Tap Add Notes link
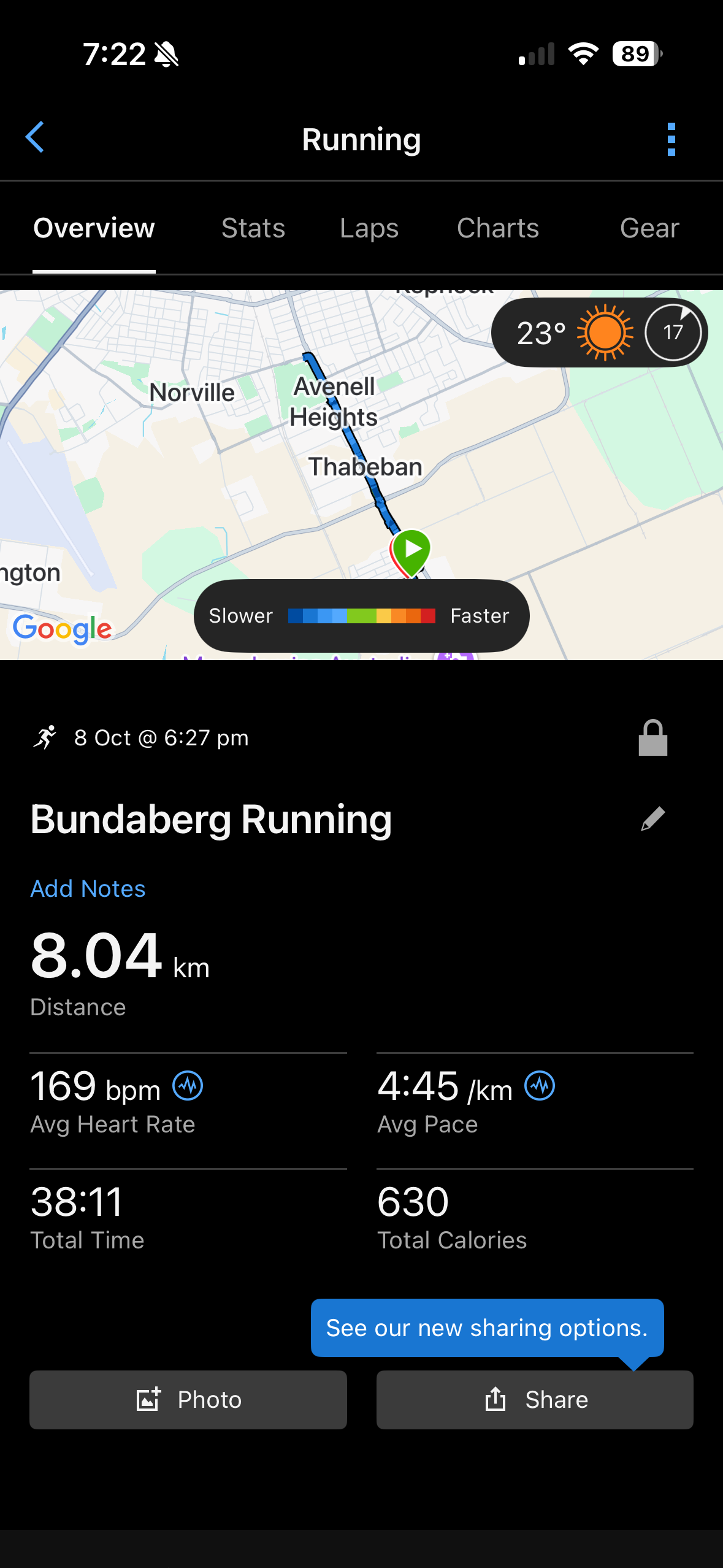 (x=88, y=889)
